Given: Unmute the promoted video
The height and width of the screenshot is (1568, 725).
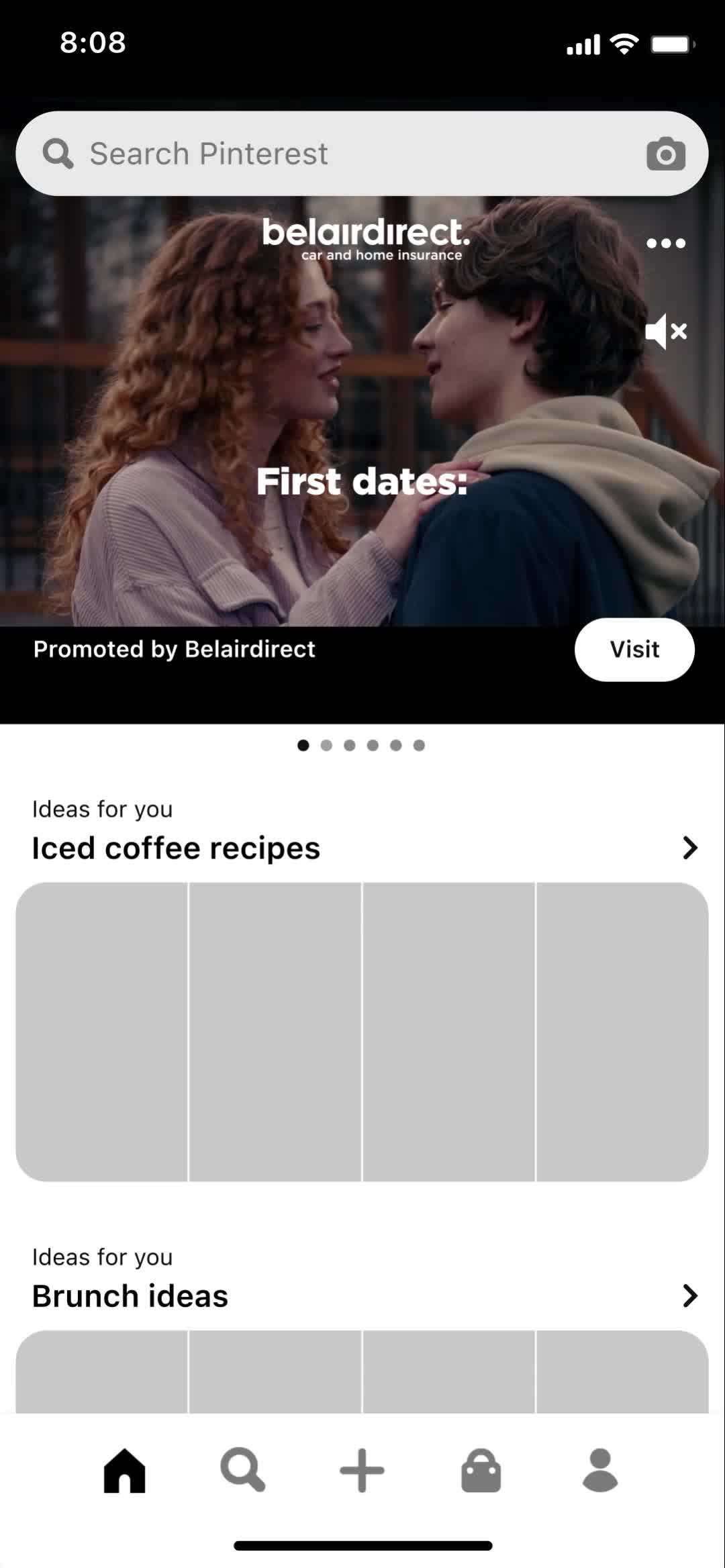Looking at the screenshot, I should tap(665, 331).
